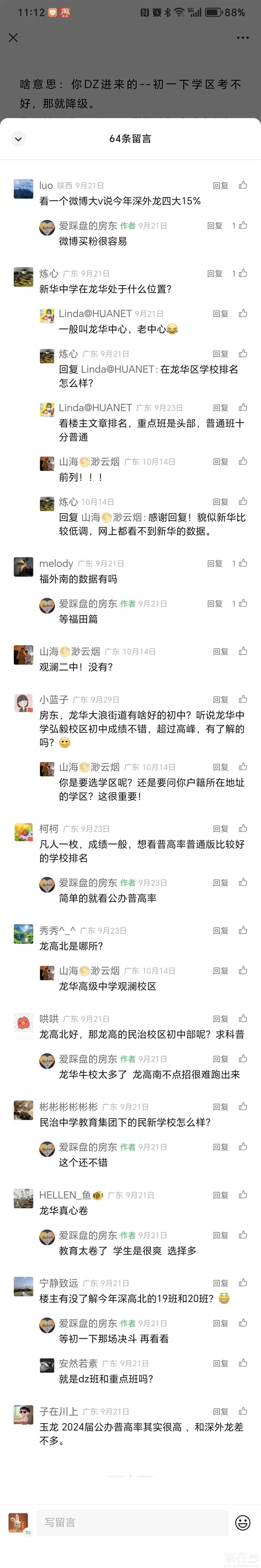Viewport: 261px width, 1568px height.
Task: Like melody's comment 福外南的数据有吗
Action: pyautogui.click(x=240, y=563)
